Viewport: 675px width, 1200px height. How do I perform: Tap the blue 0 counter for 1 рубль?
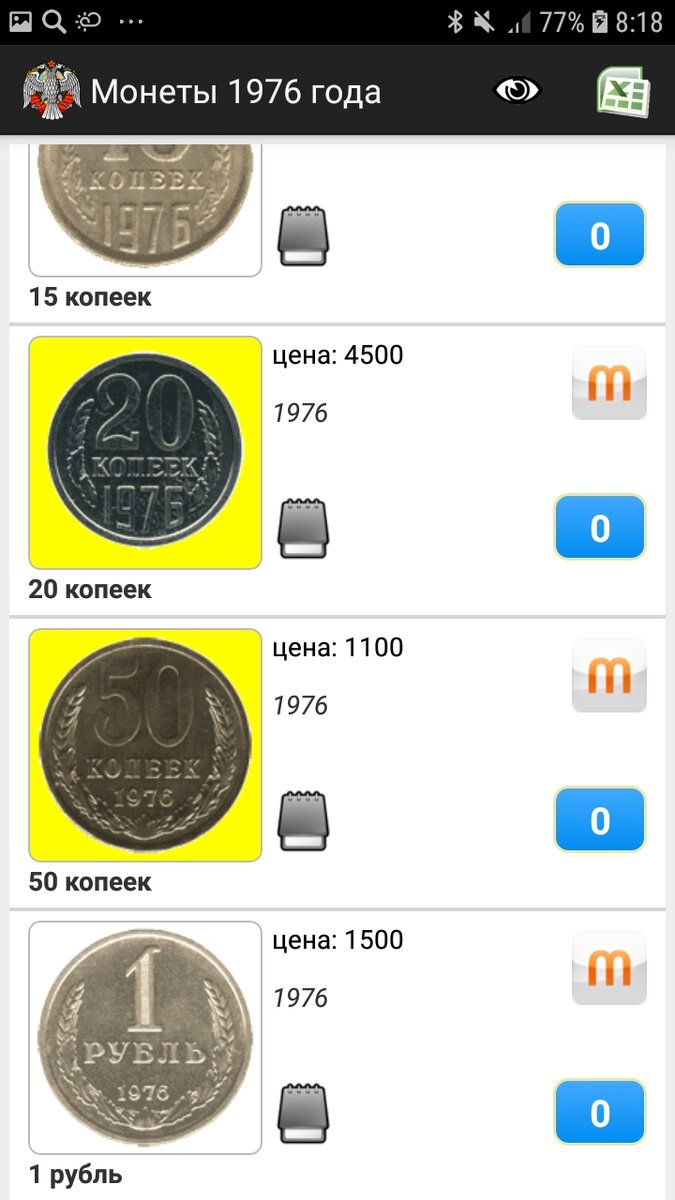click(600, 1113)
